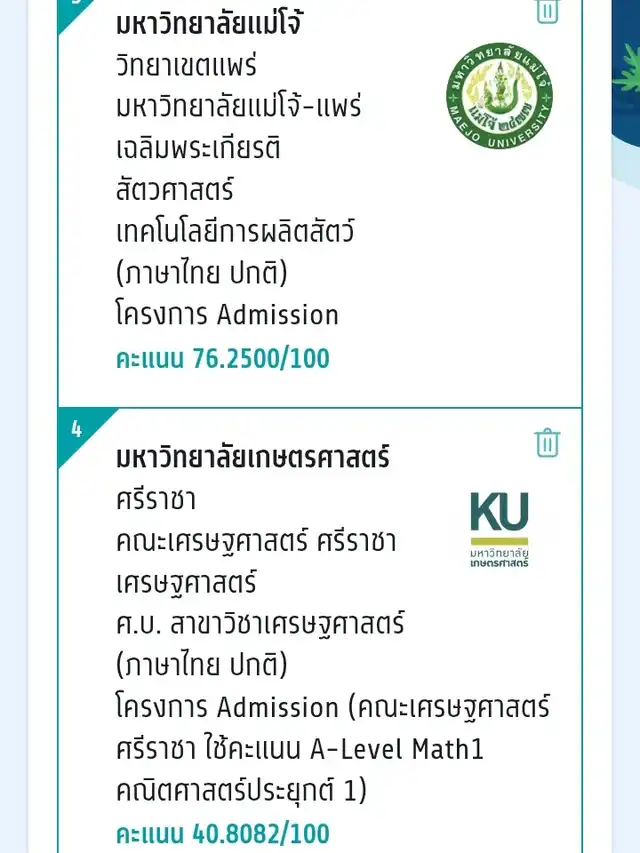Viewport: 640px width, 853px height.
Task: Delete the Maejo University selection card
Action: tap(547, 11)
